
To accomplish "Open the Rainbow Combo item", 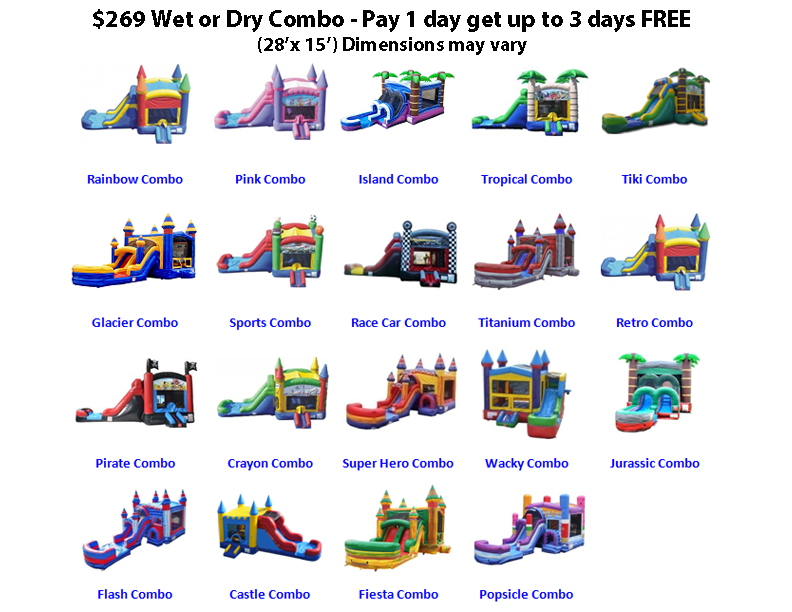I will point(135,179).
